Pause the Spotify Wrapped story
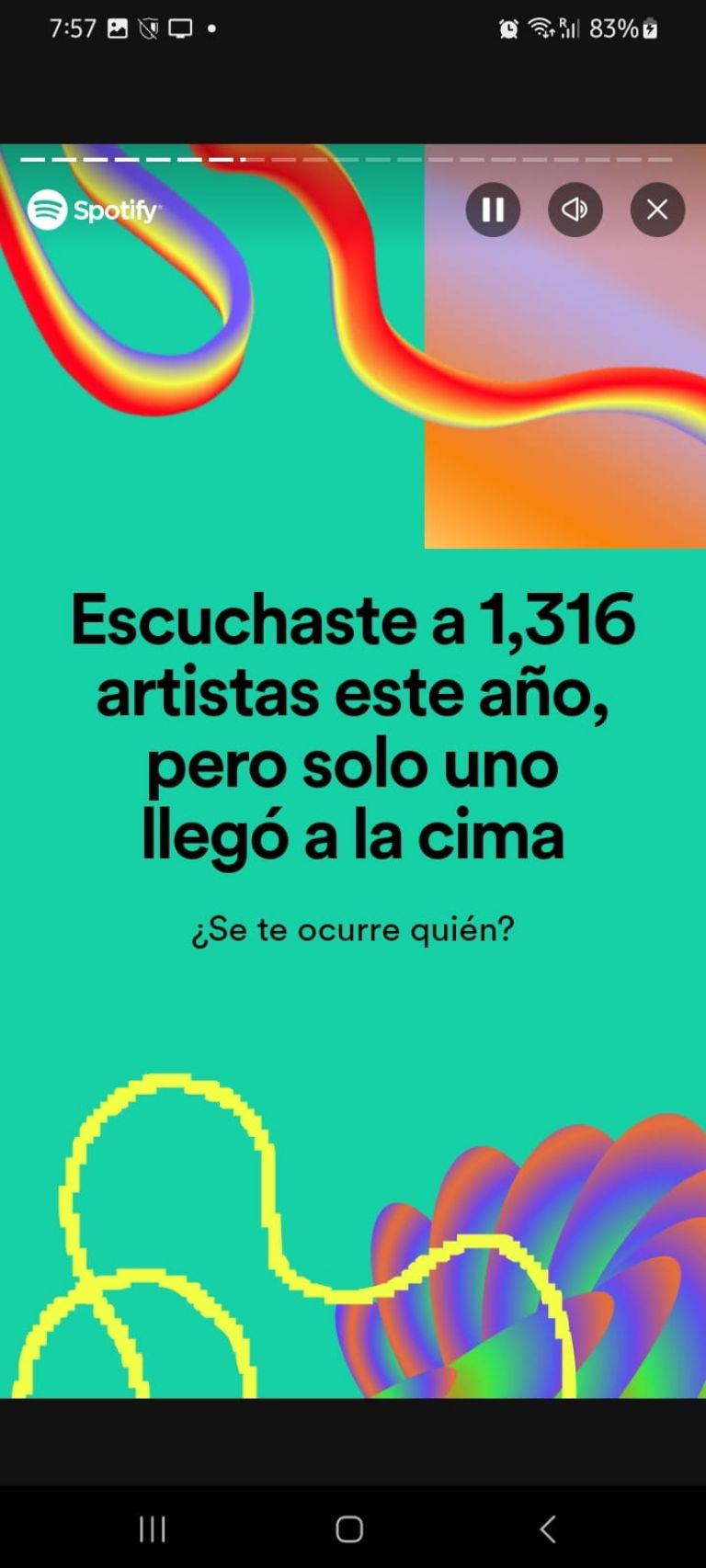 coord(493,210)
